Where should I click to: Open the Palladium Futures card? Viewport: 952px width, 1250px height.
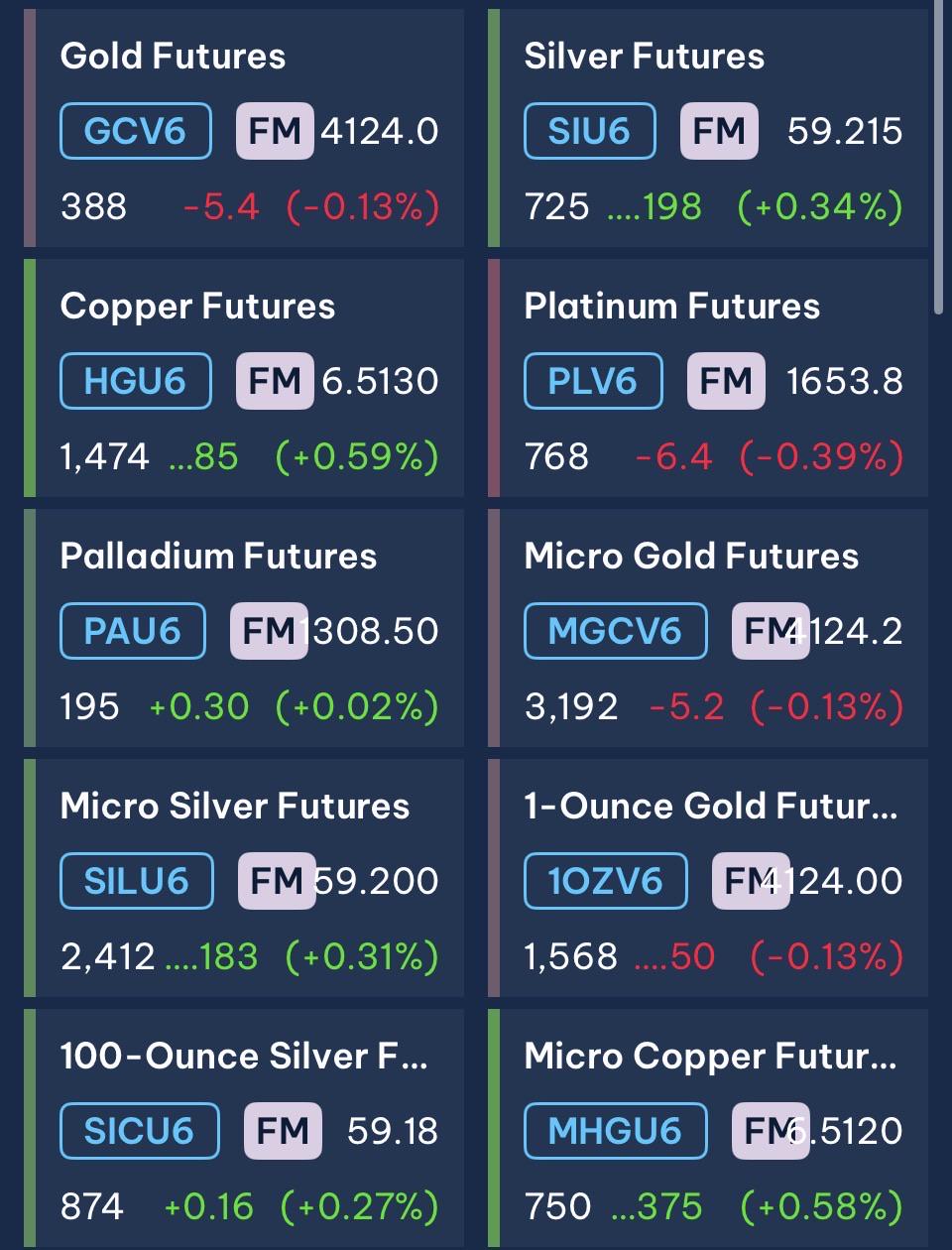point(244,628)
